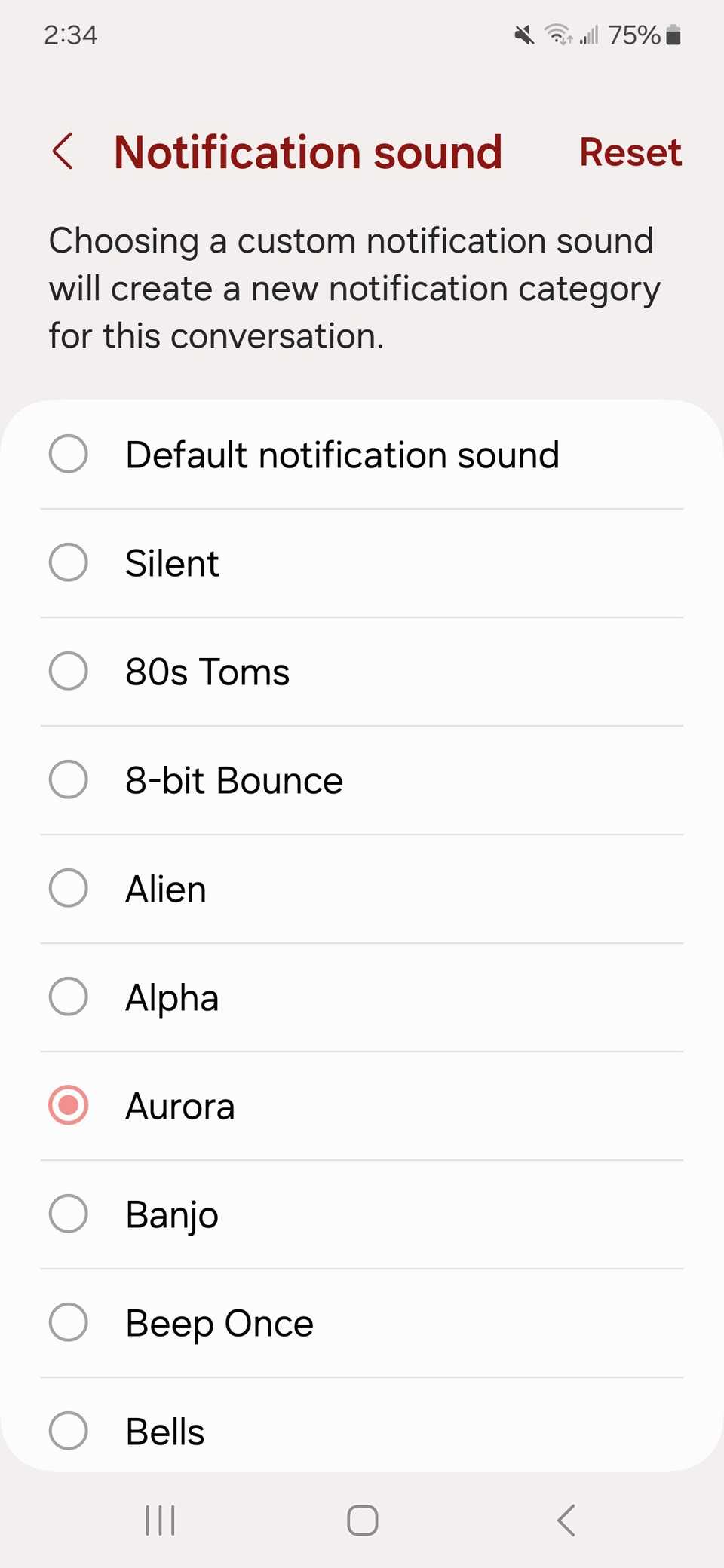Tap the Notification sound title text
This screenshot has height=1568, width=724.
click(308, 152)
